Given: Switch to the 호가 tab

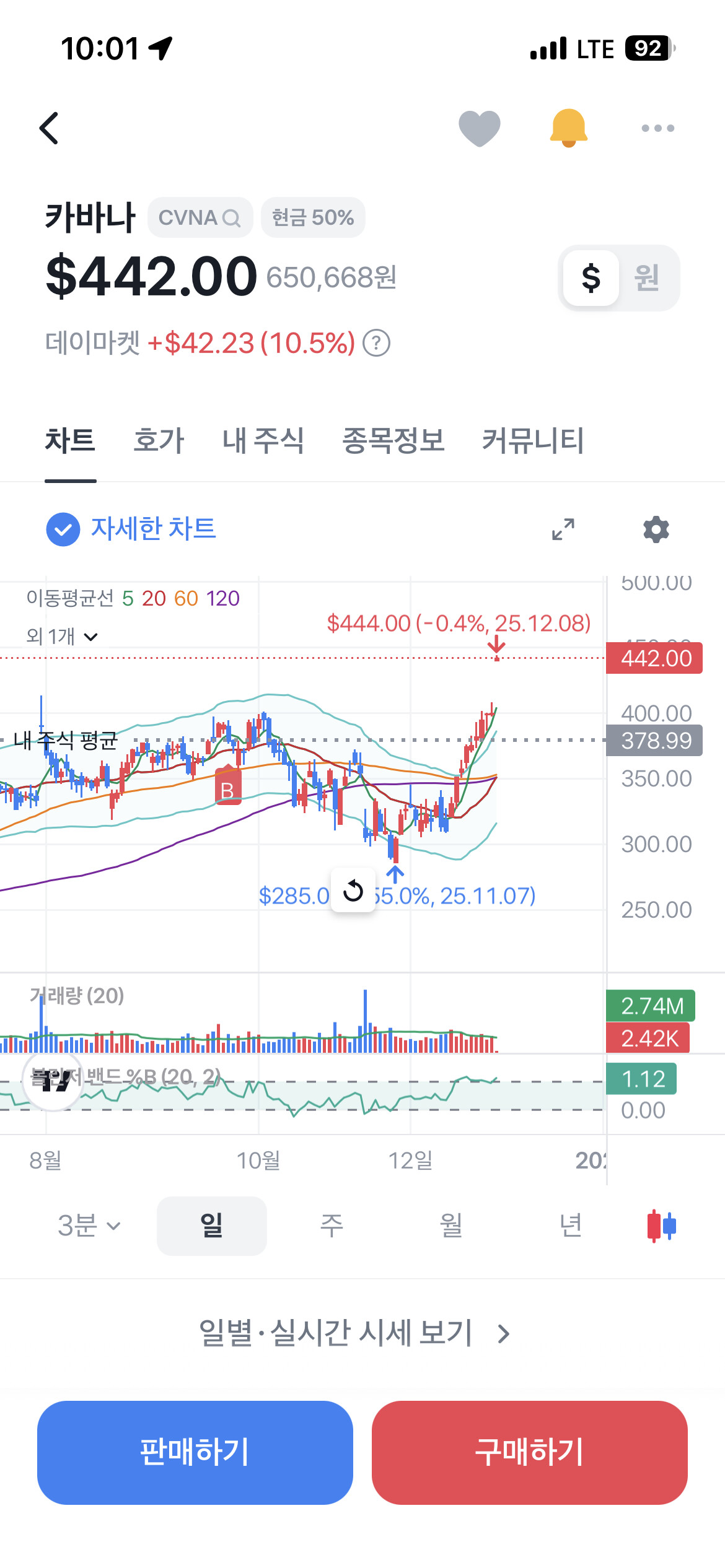Looking at the screenshot, I should pos(159,441).
